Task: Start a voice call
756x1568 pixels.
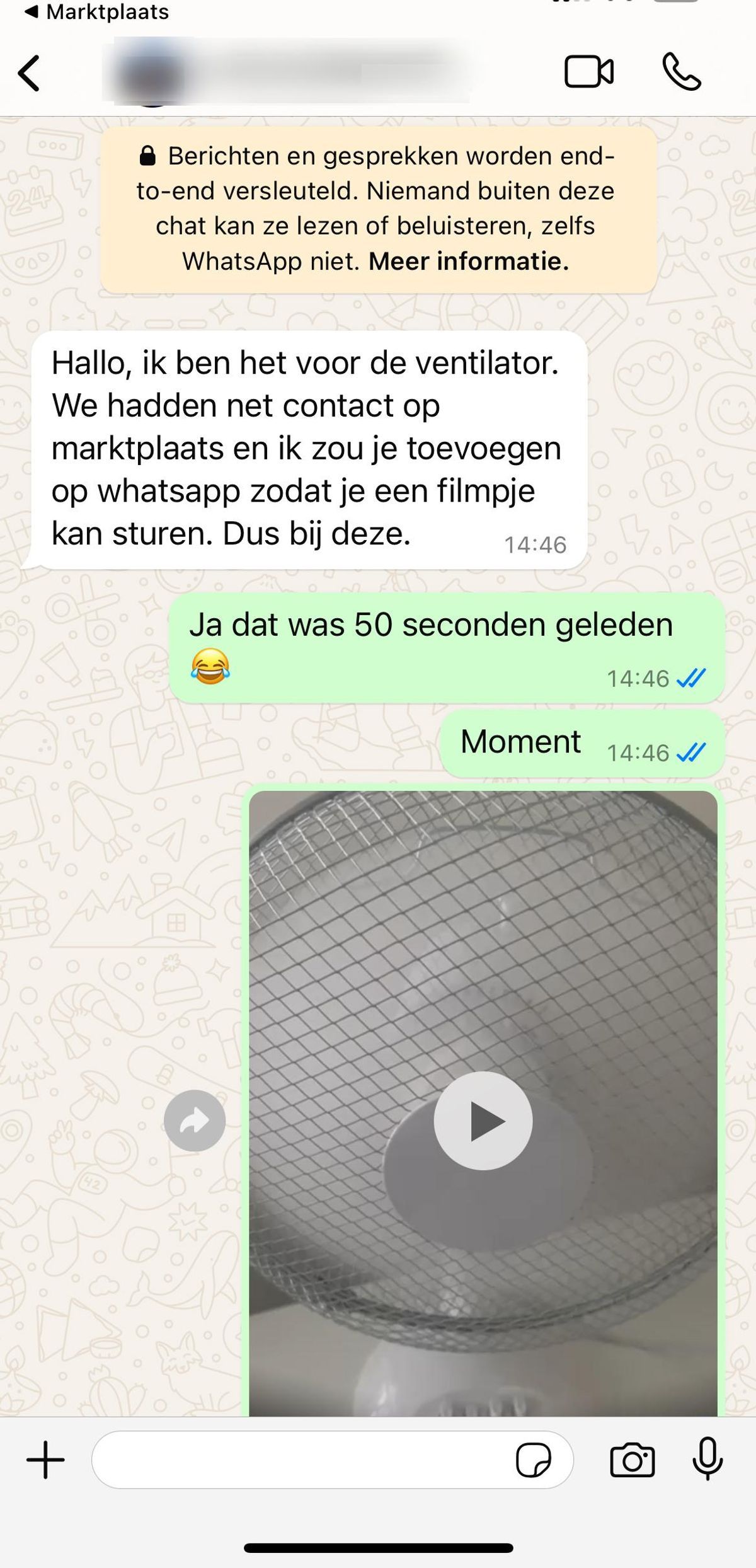Action: point(682,72)
